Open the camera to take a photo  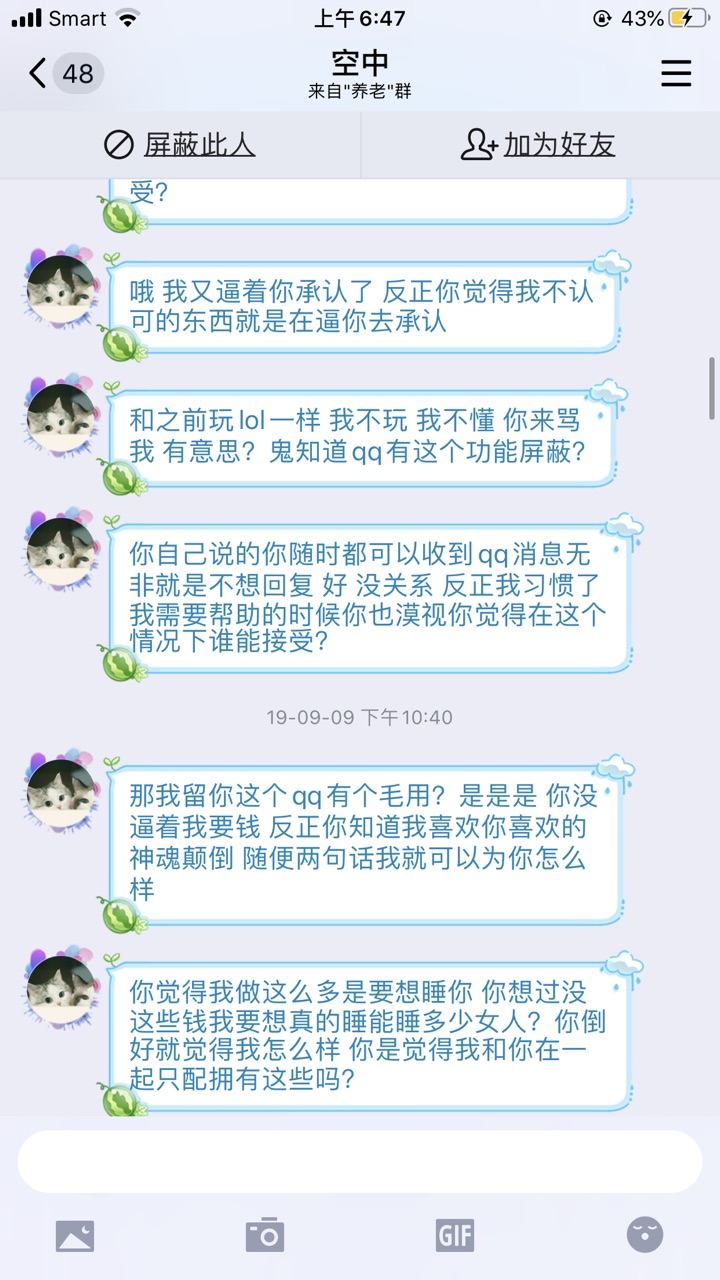pyautogui.click(x=265, y=1236)
